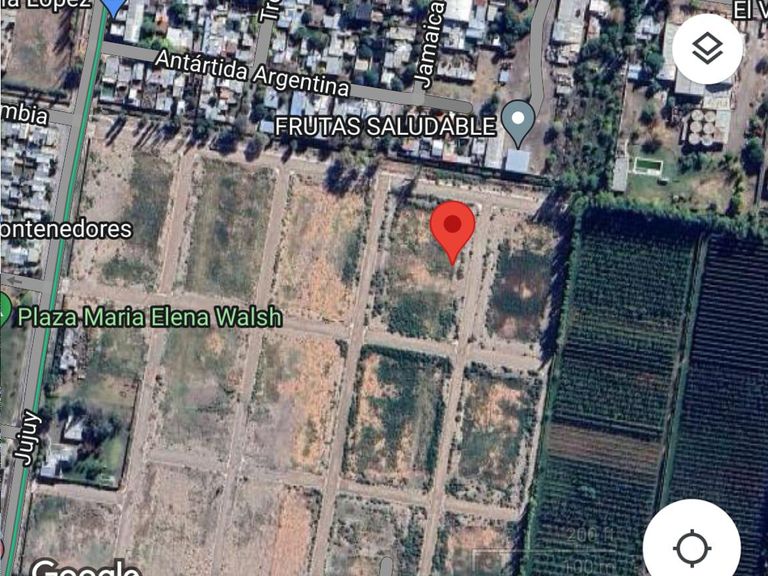Open the FRUTAS SALUDABLE place marker
The width and height of the screenshot is (768, 576).
pos(518,122)
